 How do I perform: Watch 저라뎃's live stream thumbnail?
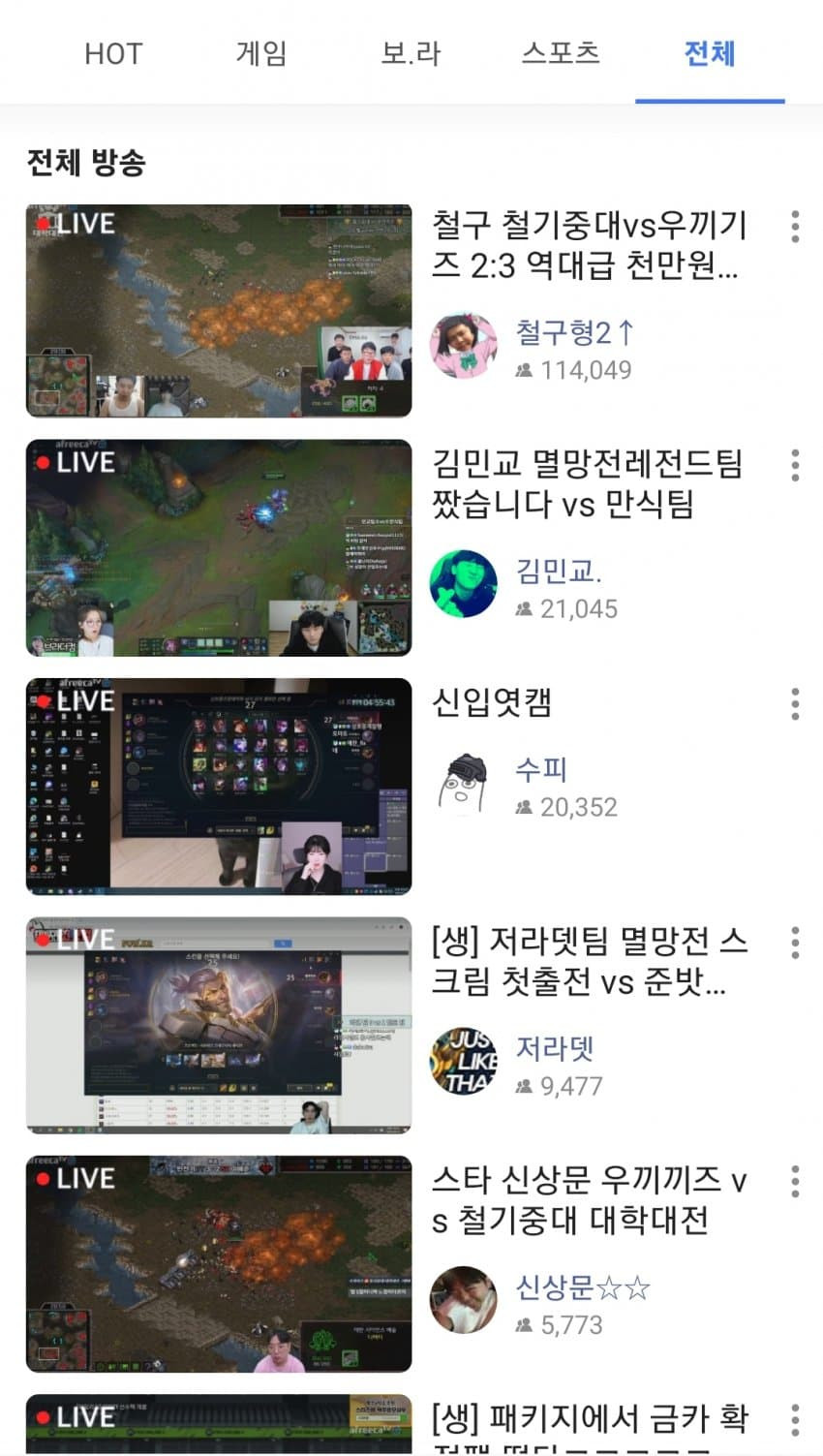[219, 1025]
